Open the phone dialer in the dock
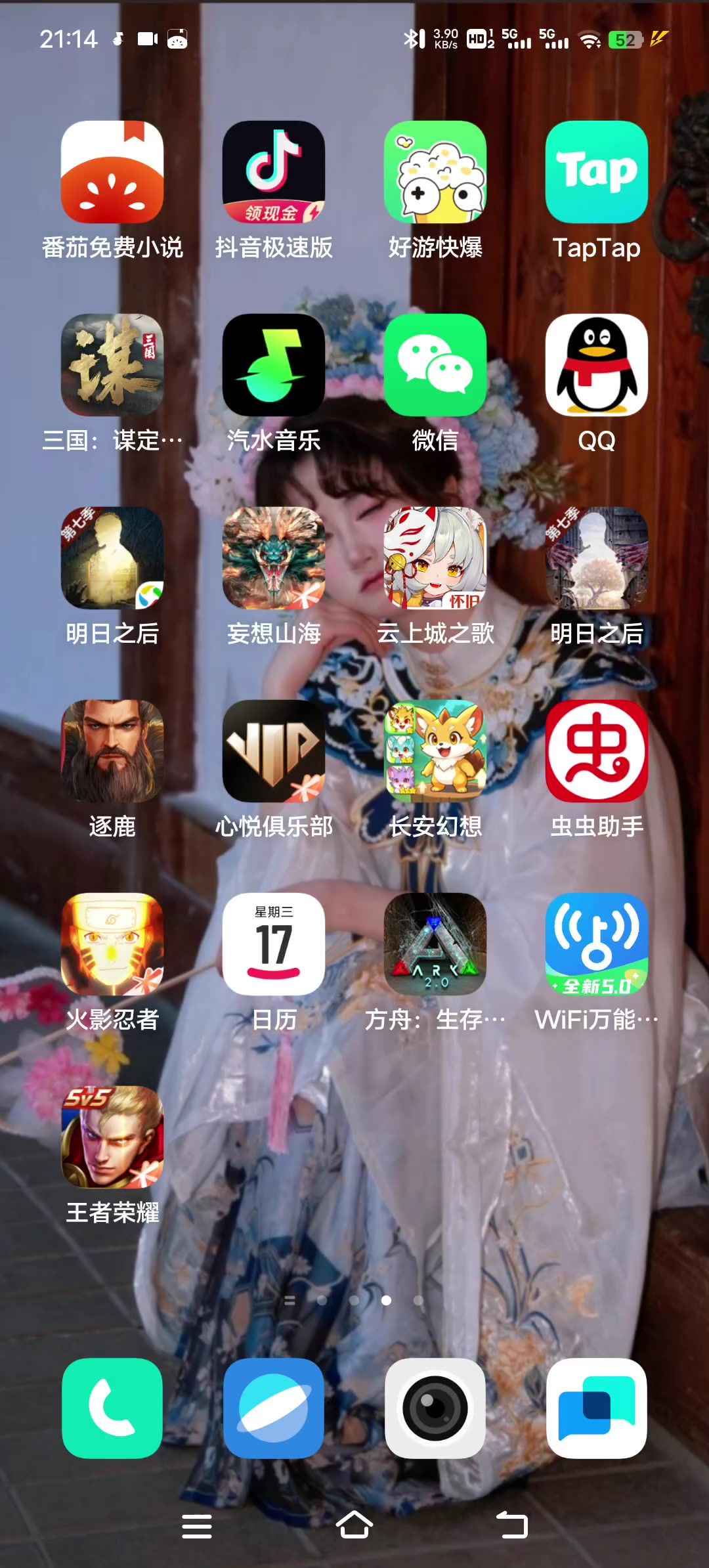 click(x=112, y=1408)
